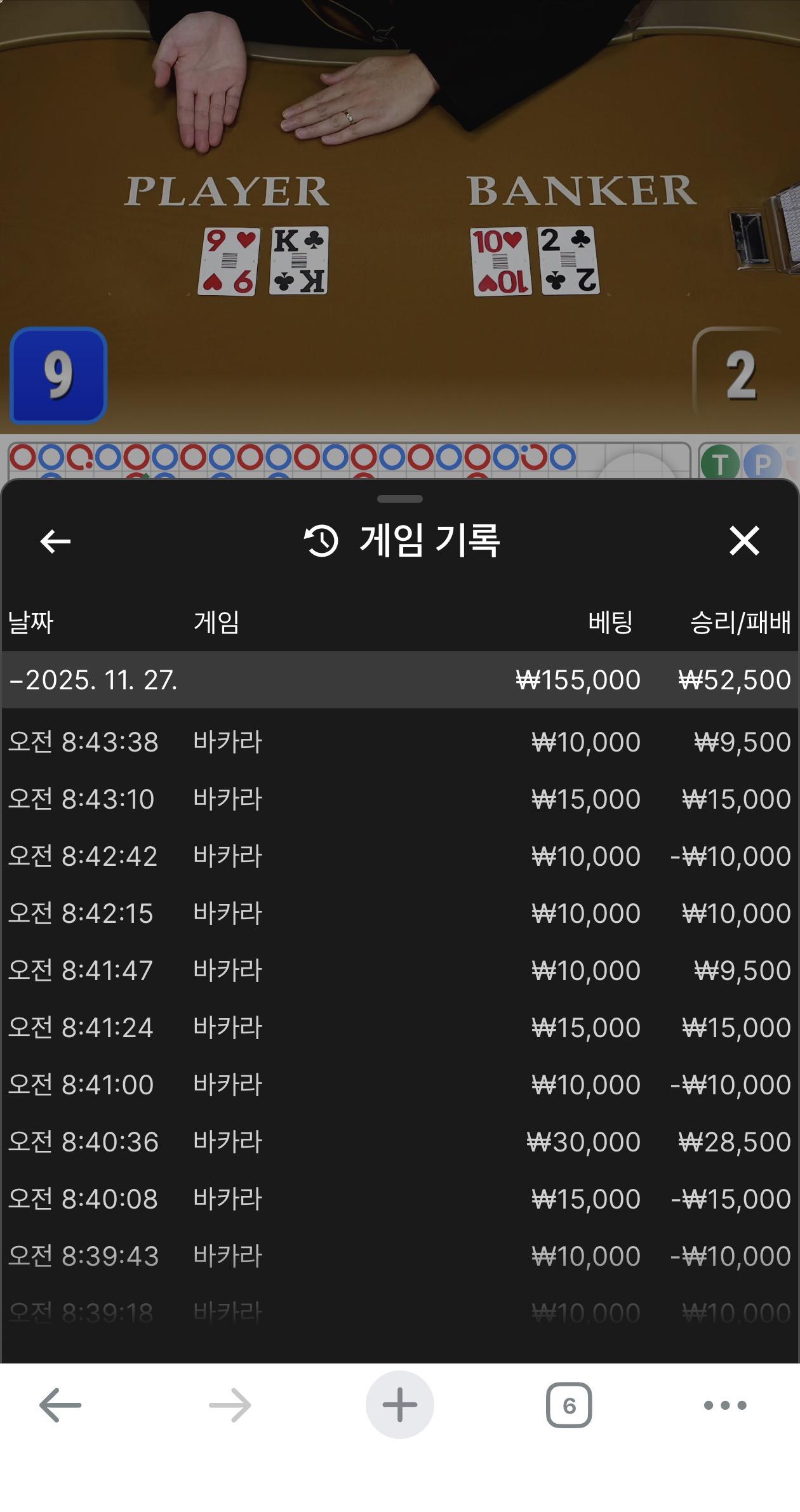
Task: Open the 오전 8:39:43 바카라 record
Action: pyautogui.click(x=399, y=1256)
